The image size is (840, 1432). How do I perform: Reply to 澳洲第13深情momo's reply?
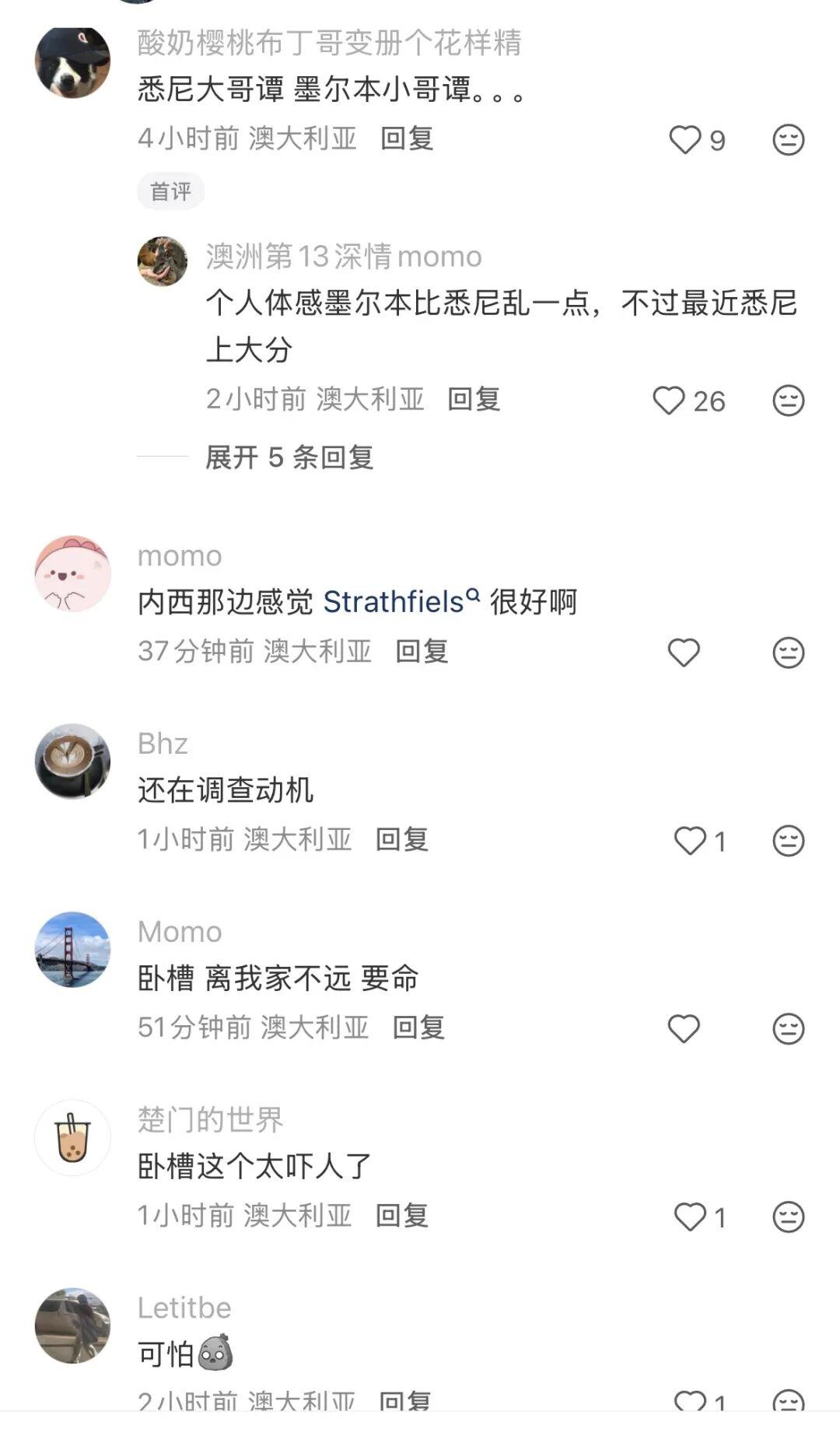pyautogui.click(x=473, y=399)
